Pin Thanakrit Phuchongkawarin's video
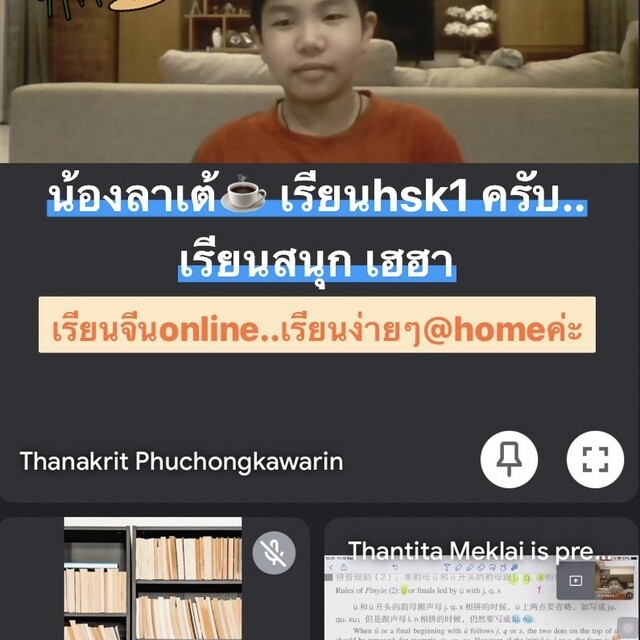This screenshot has width=640, height=640. [x=509, y=460]
